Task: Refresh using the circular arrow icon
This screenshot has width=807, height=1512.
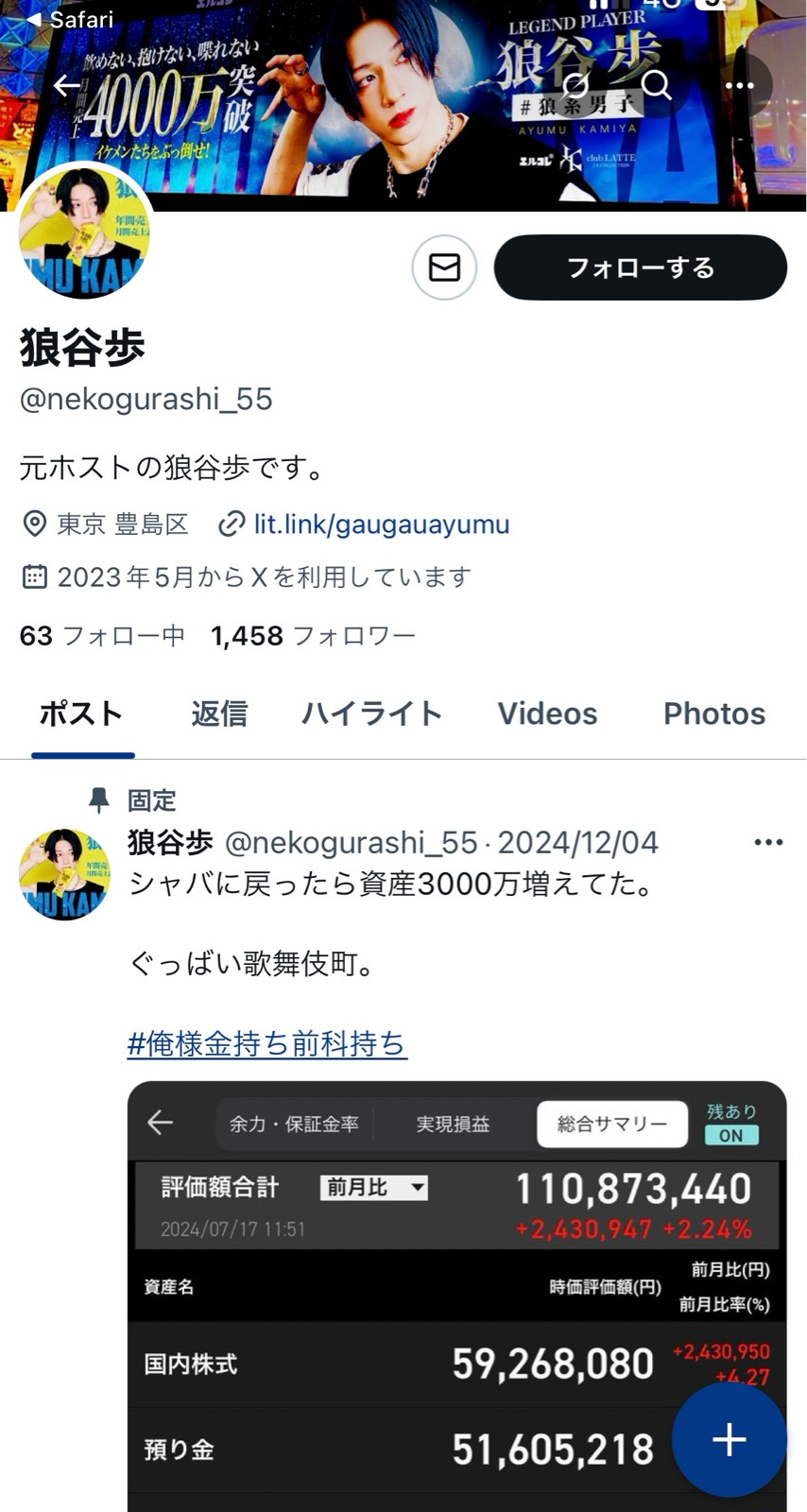Action: [575, 86]
